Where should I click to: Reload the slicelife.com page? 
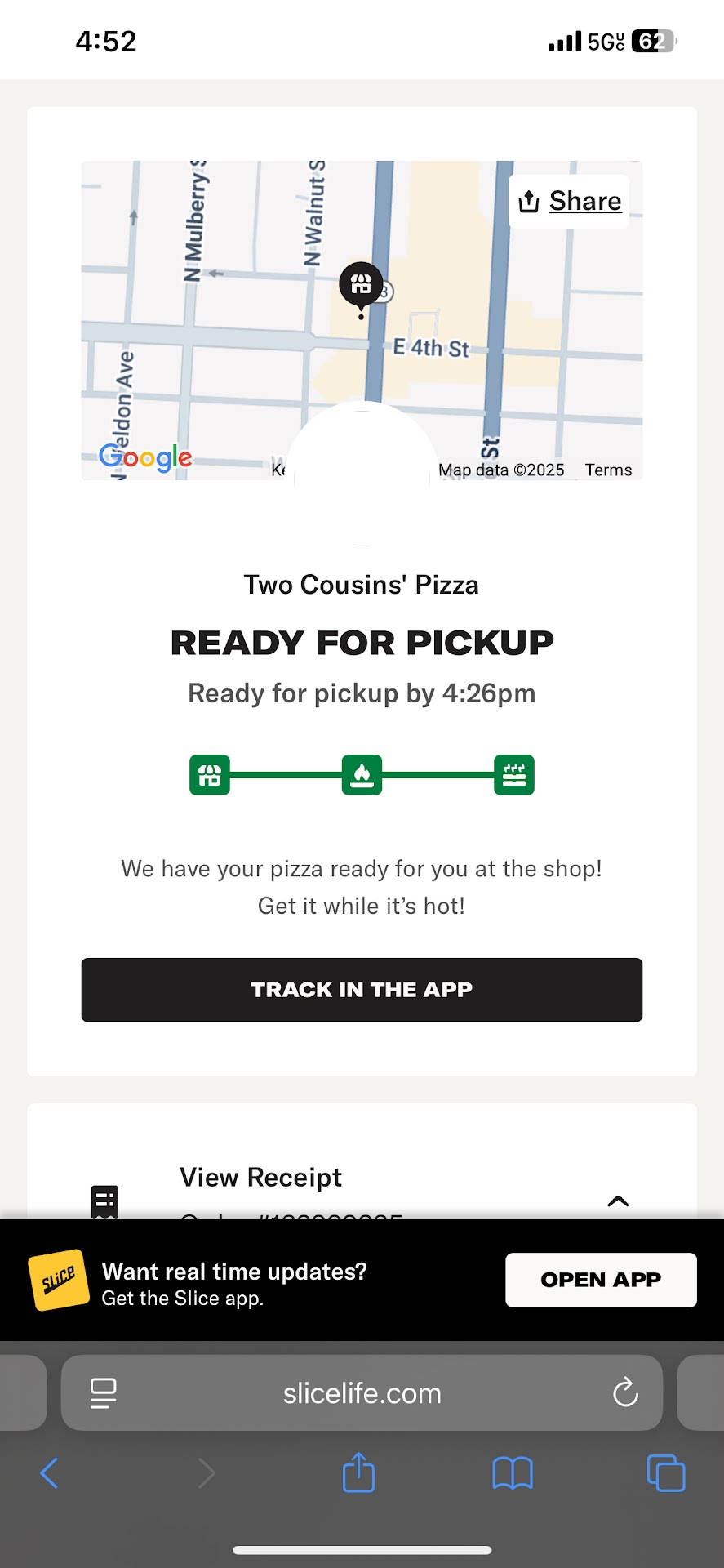(x=625, y=1392)
